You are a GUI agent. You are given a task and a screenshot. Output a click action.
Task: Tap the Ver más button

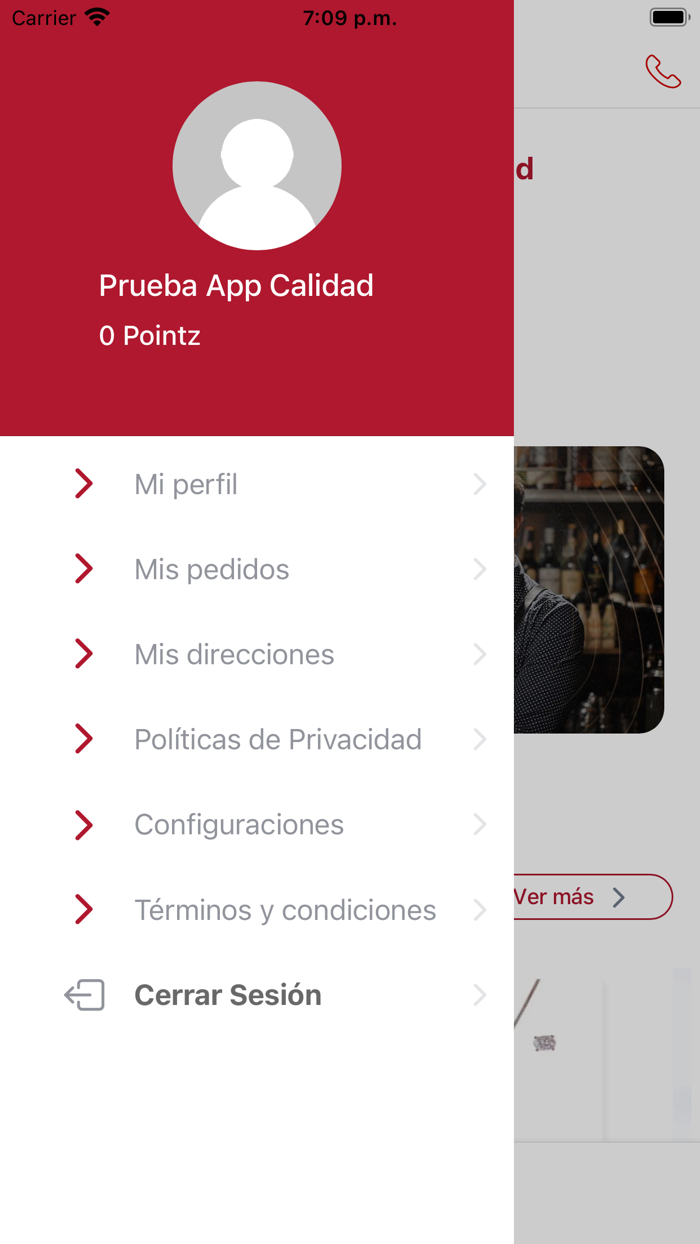pos(592,897)
